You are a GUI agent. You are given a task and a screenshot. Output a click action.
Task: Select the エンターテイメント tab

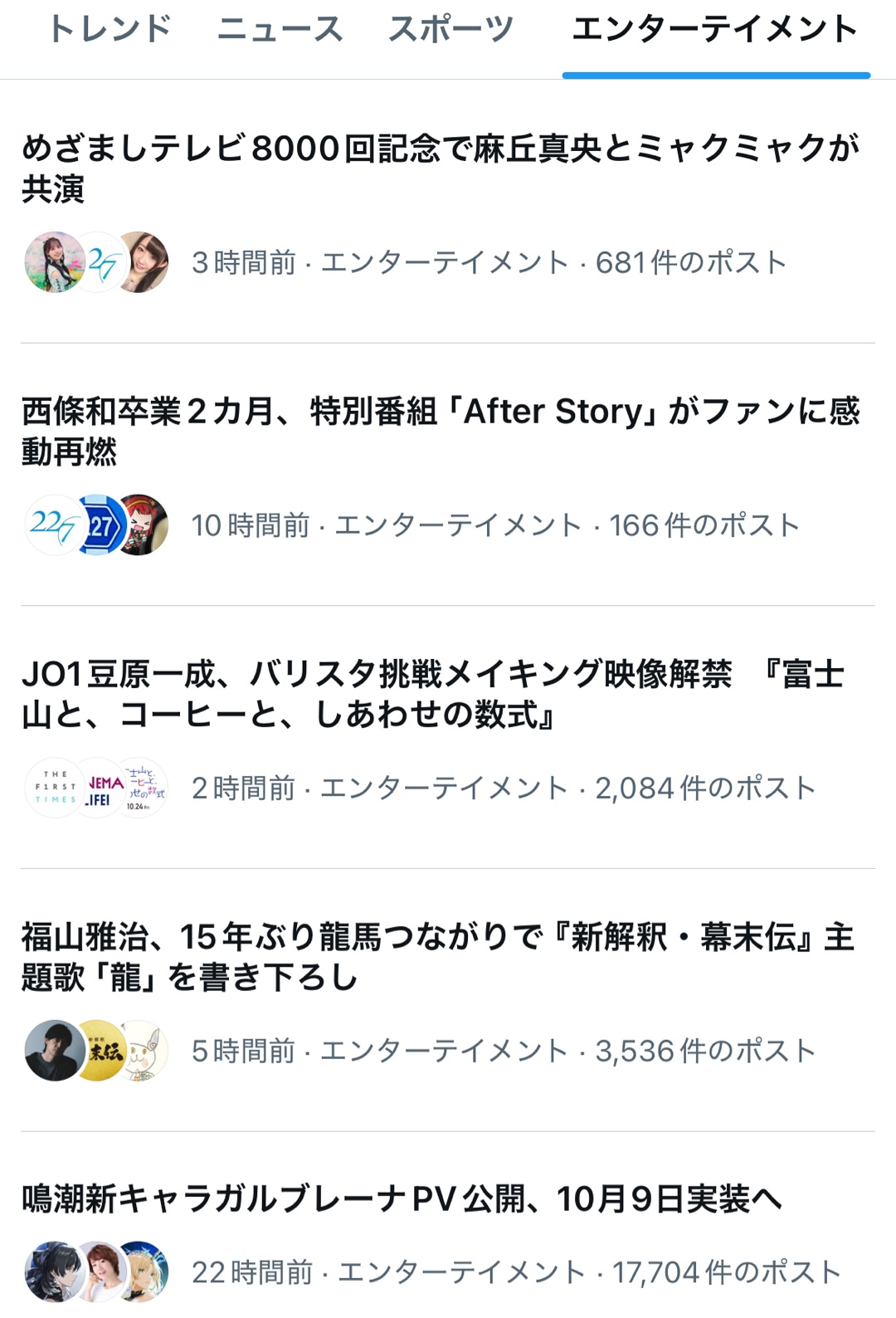(x=715, y=30)
